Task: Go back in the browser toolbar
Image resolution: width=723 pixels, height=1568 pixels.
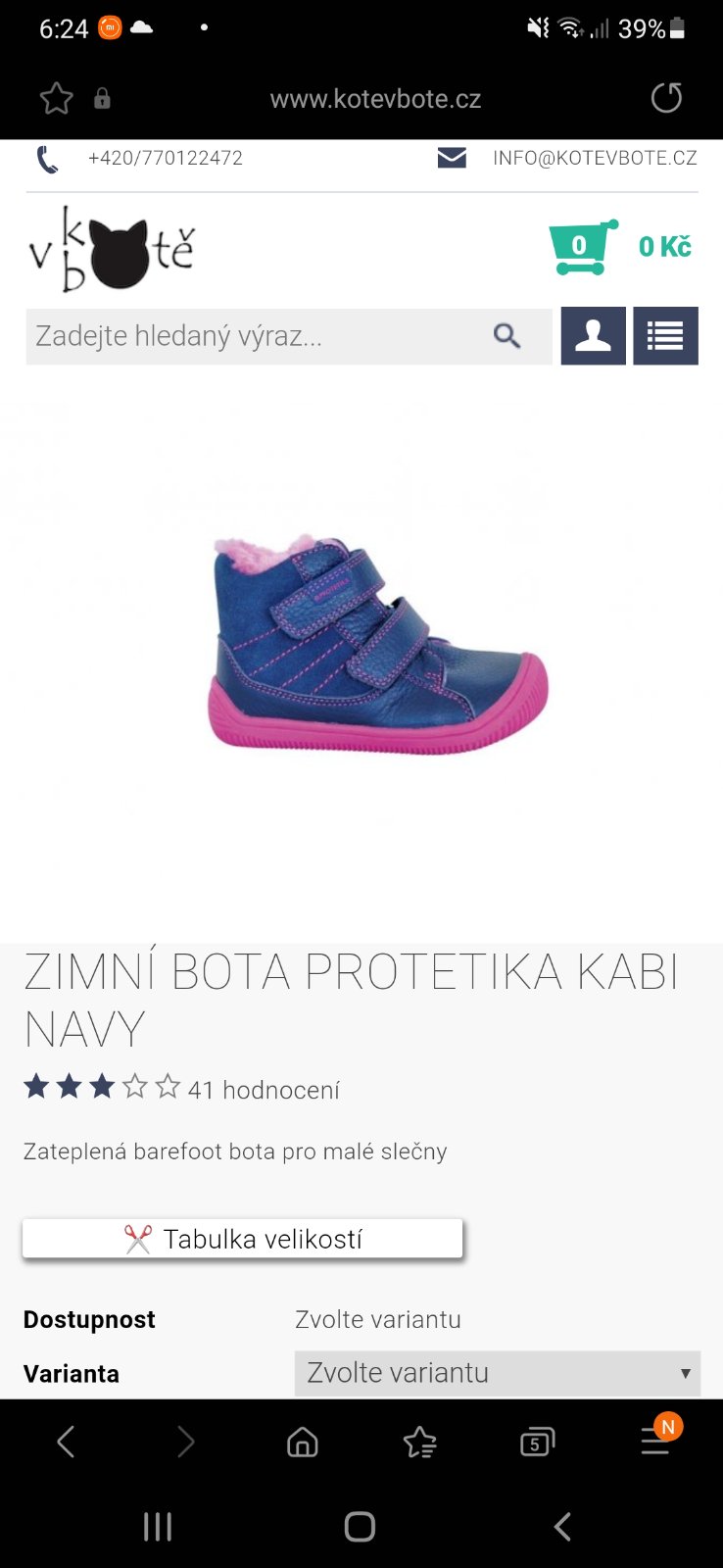Action: point(66,1442)
